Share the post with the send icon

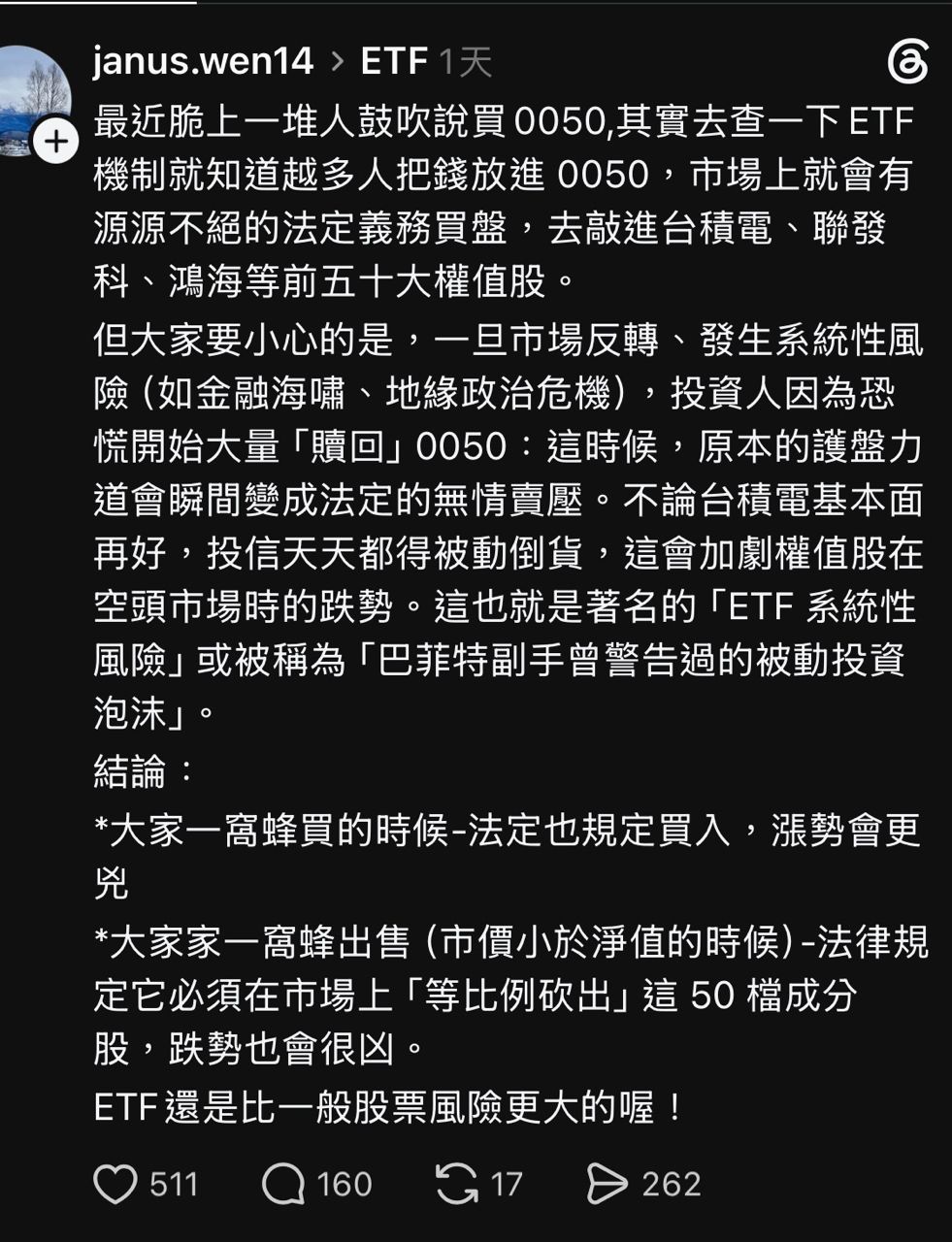607,1184
